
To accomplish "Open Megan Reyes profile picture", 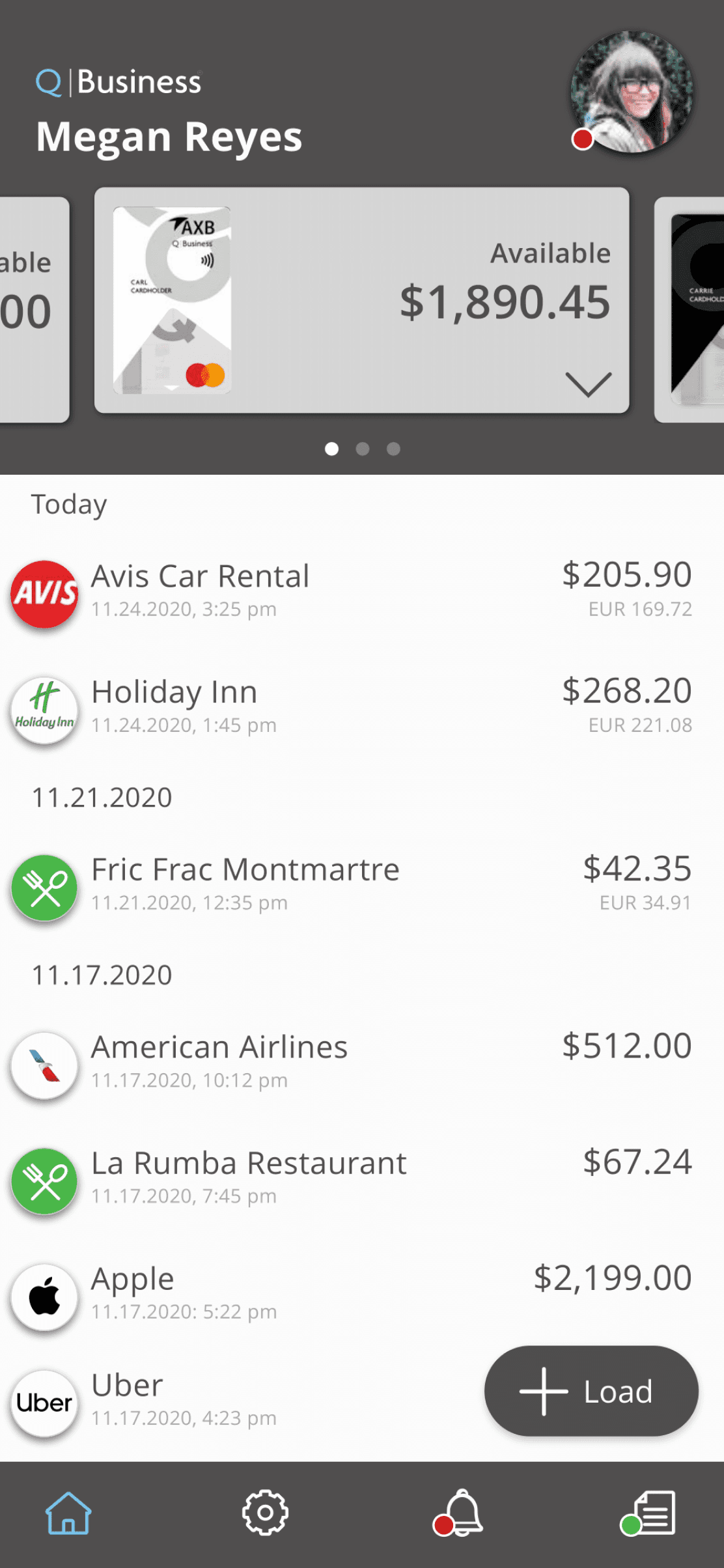I will pos(631,92).
